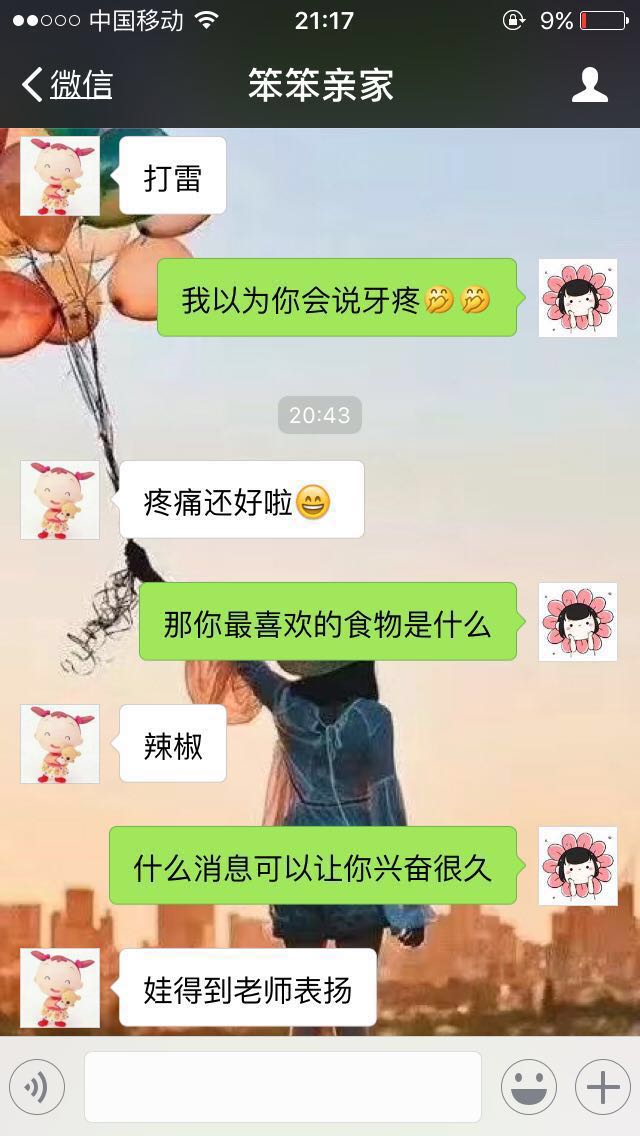640x1136 pixels.
Task: Tap the avatar beside 辣椒 message
Action: [x=60, y=743]
